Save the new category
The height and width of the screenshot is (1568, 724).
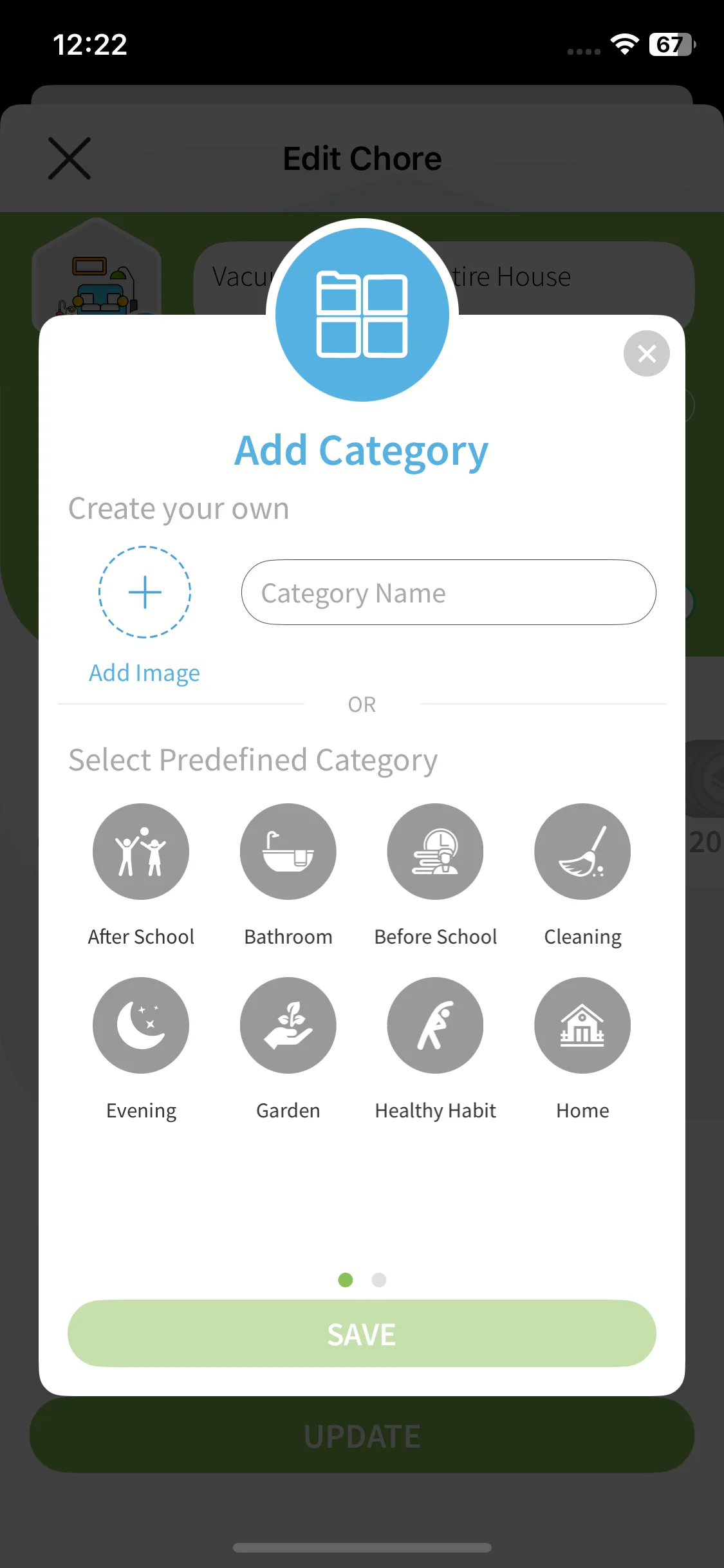point(362,1334)
